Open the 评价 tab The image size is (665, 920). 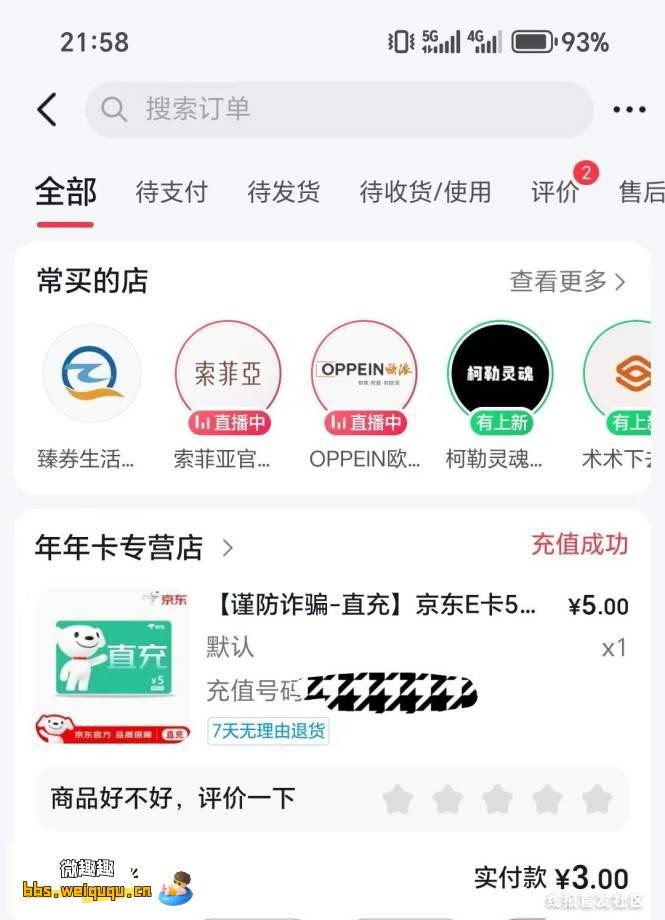point(556,192)
